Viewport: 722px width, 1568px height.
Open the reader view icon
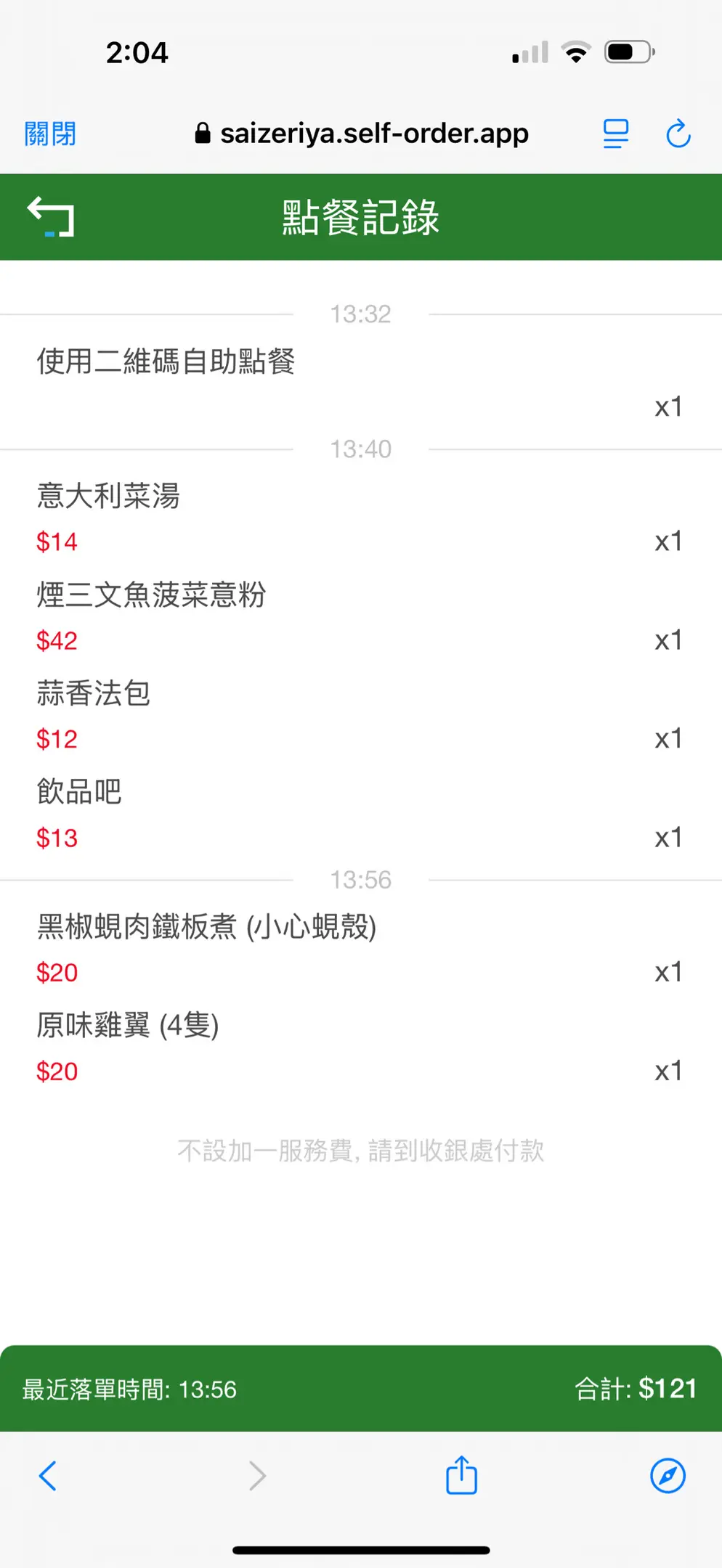[615, 134]
